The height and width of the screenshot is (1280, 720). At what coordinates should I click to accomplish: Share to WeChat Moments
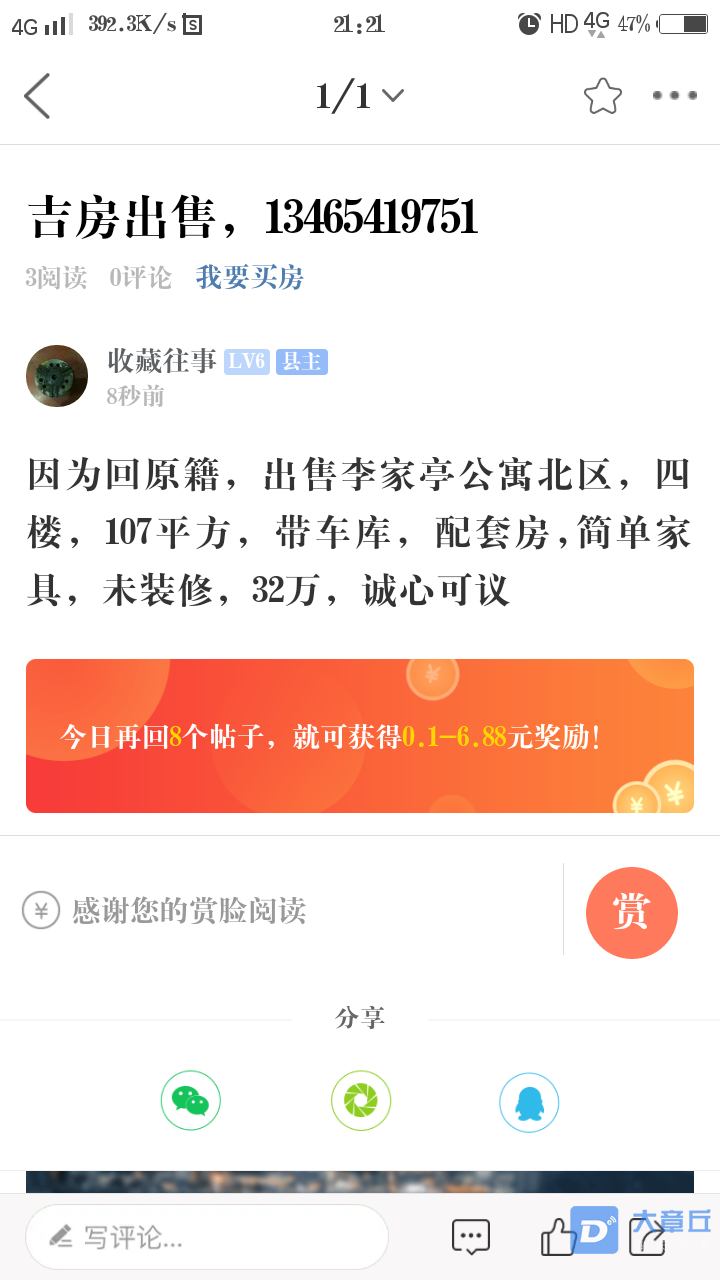(361, 1101)
